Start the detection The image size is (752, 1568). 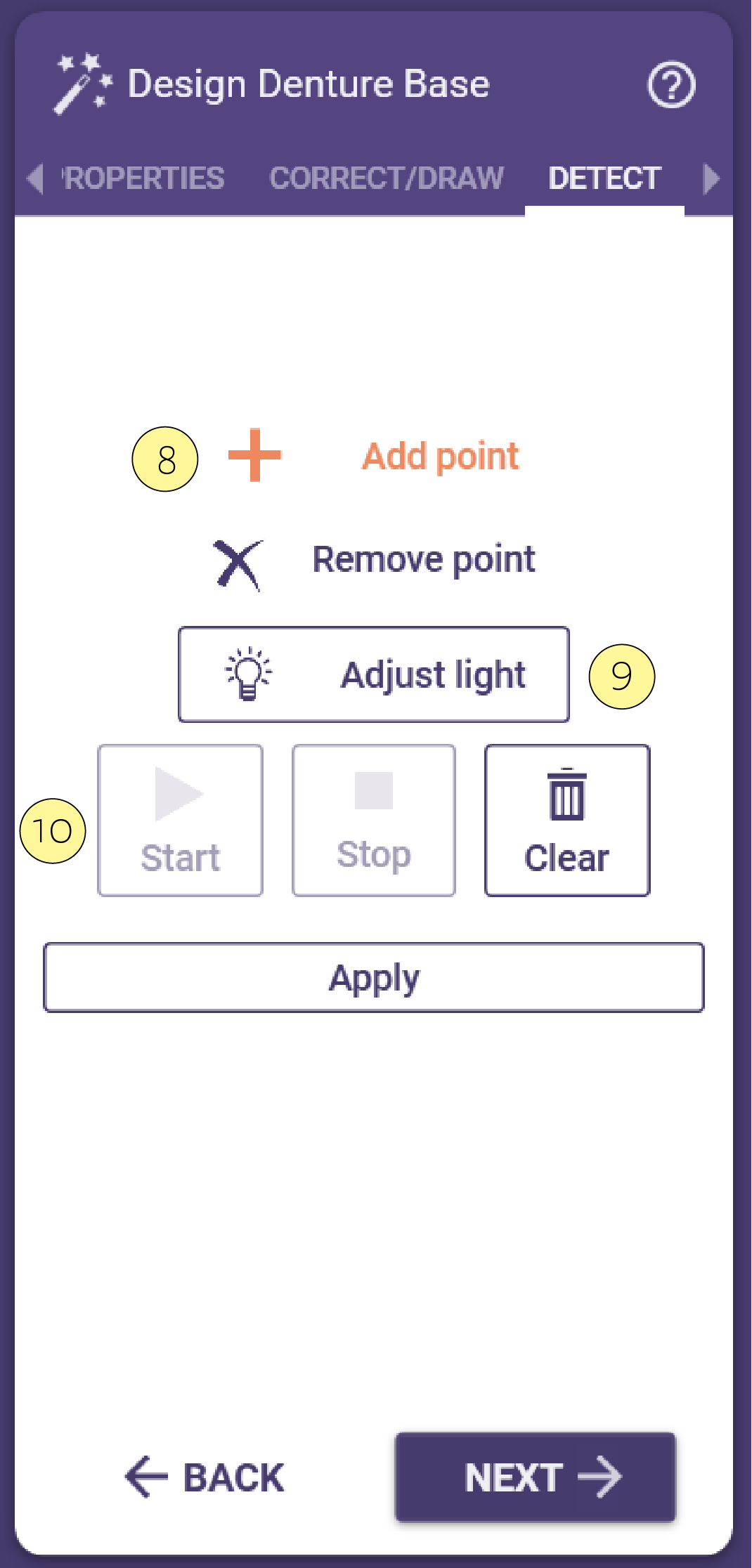tap(181, 821)
